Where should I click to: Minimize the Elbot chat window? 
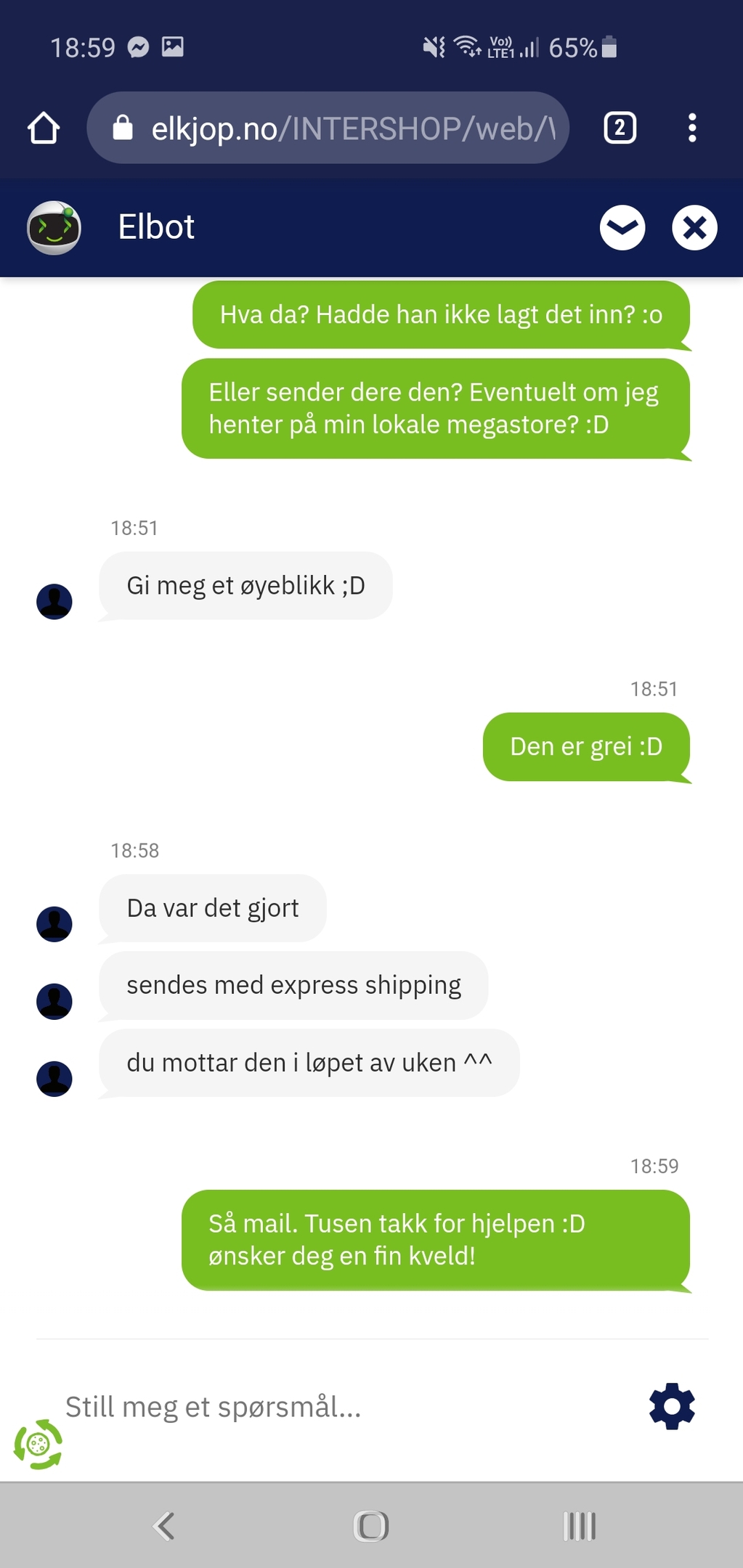622,227
